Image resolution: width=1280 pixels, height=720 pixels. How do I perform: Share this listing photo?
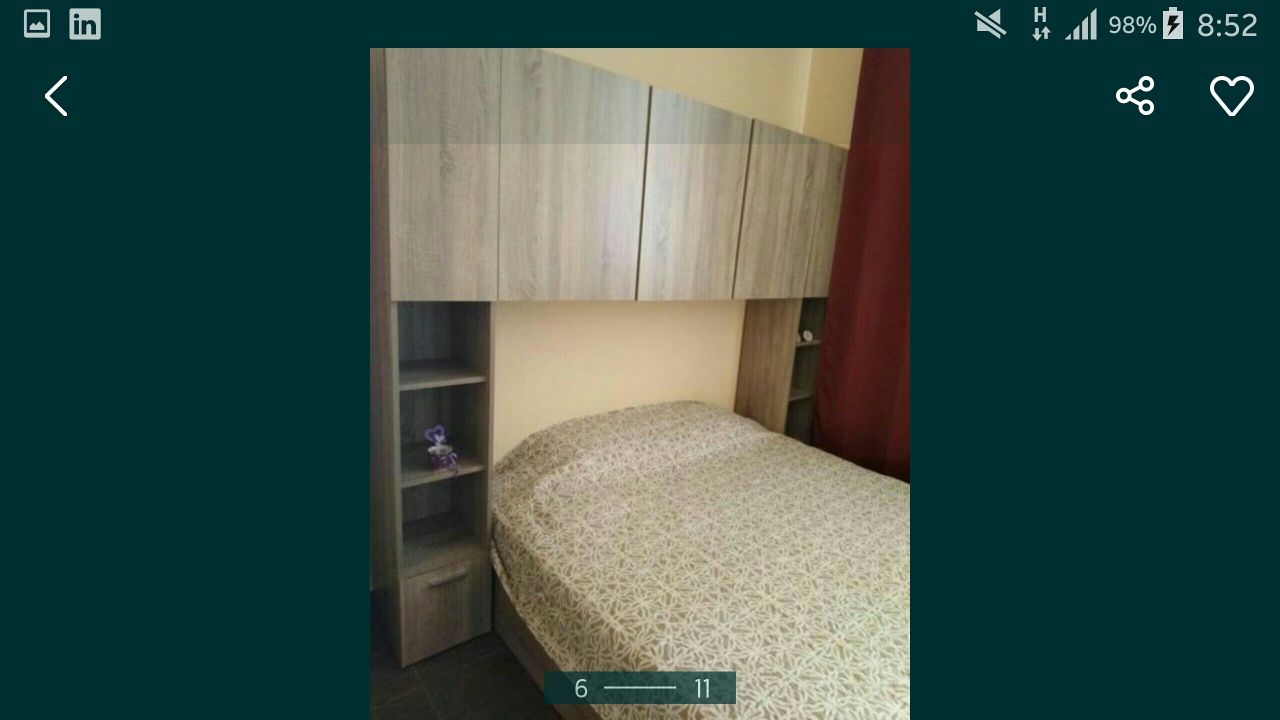coord(1135,96)
